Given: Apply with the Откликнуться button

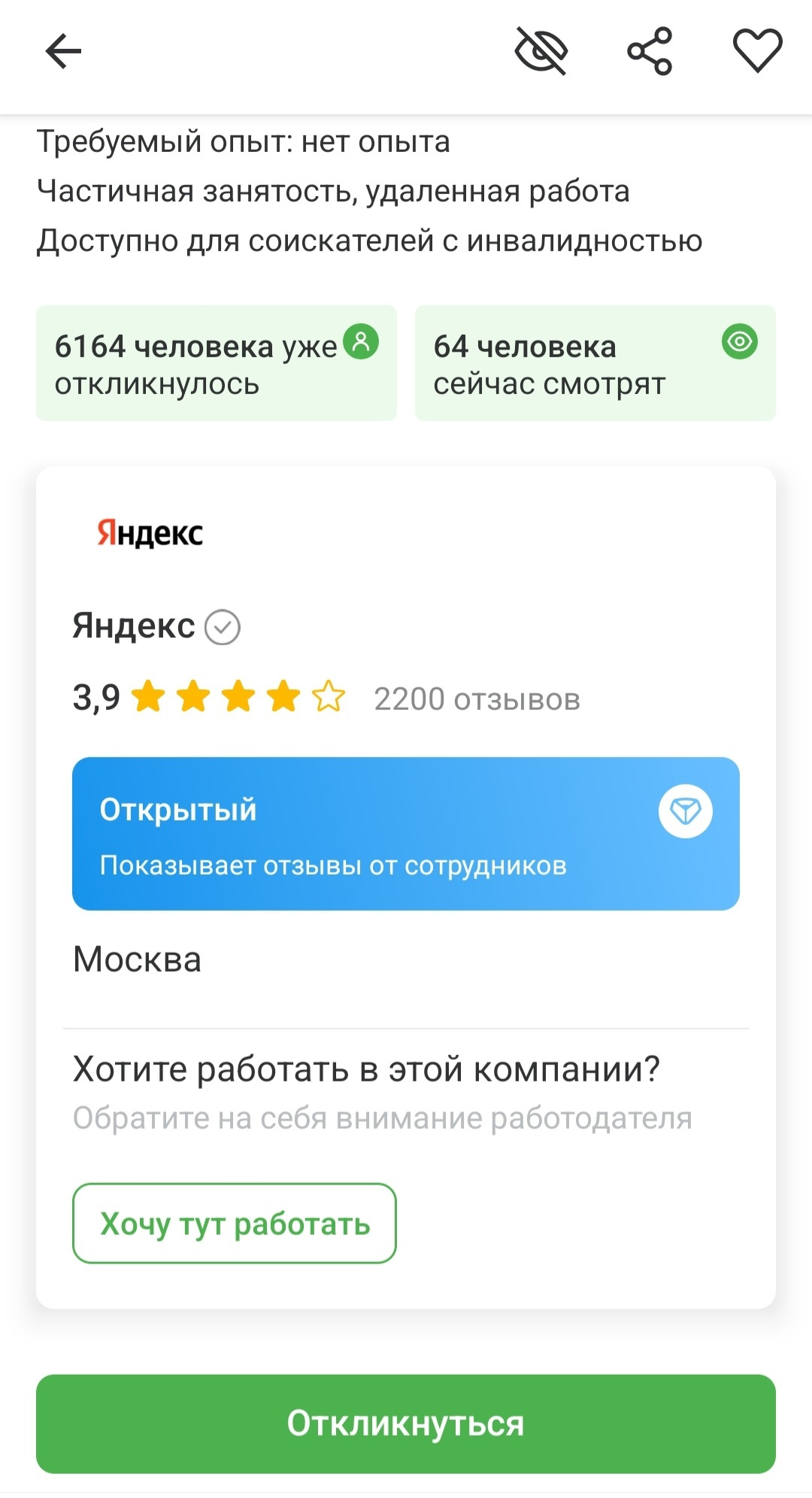Looking at the screenshot, I should 406,1424.
